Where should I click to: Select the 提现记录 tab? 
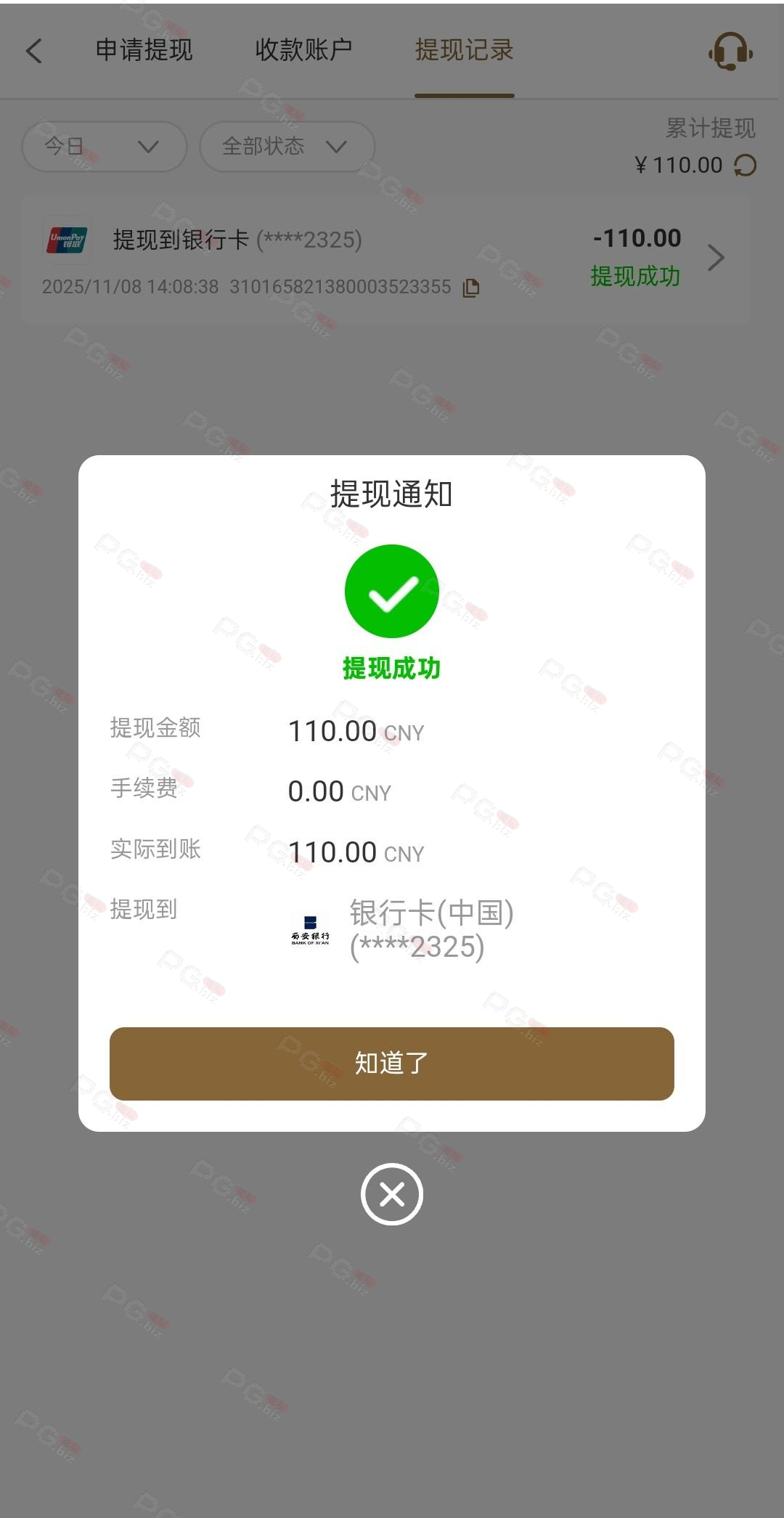click(x=464, y=50)
